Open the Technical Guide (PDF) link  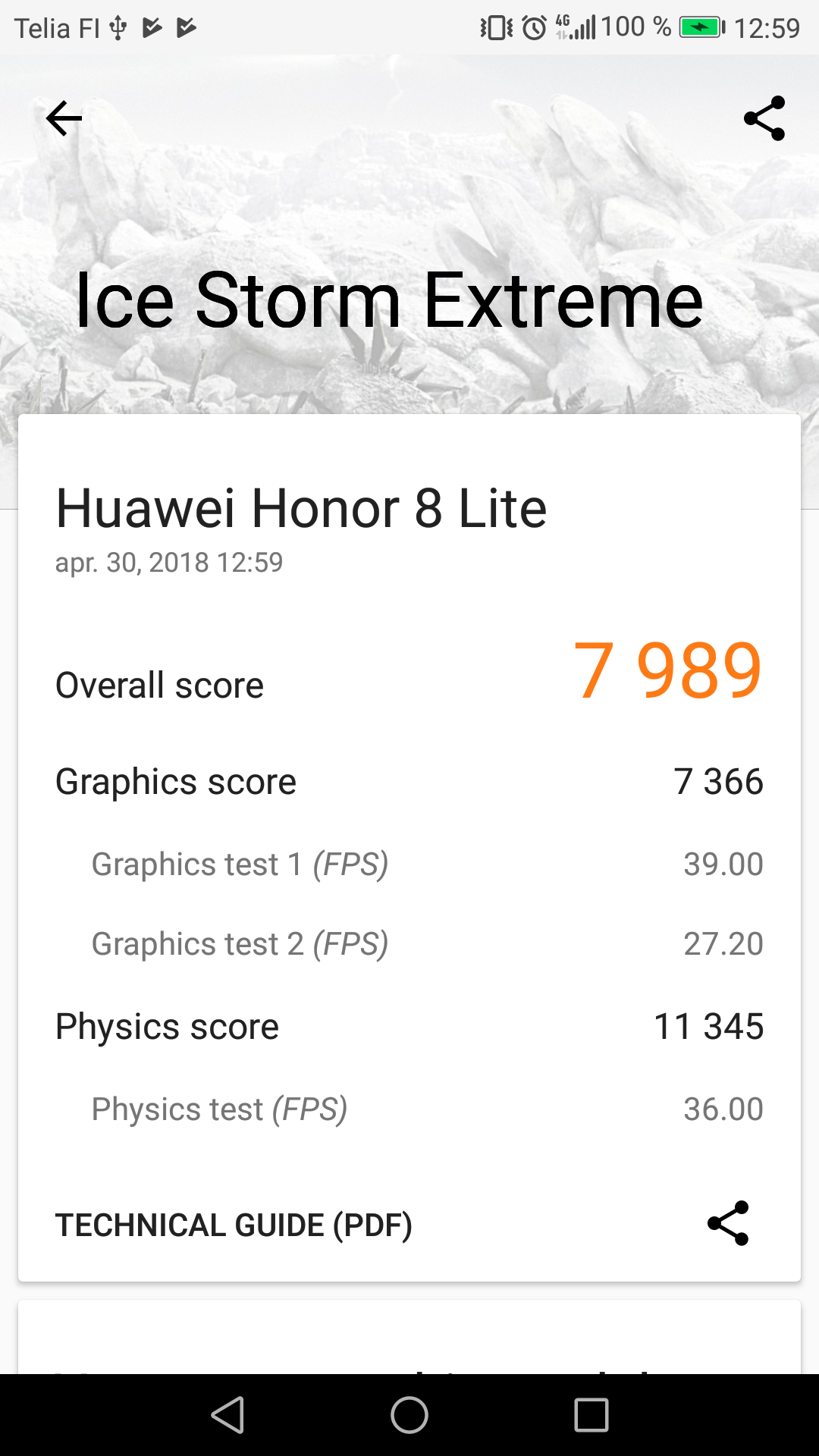(x=234, y=1225)
